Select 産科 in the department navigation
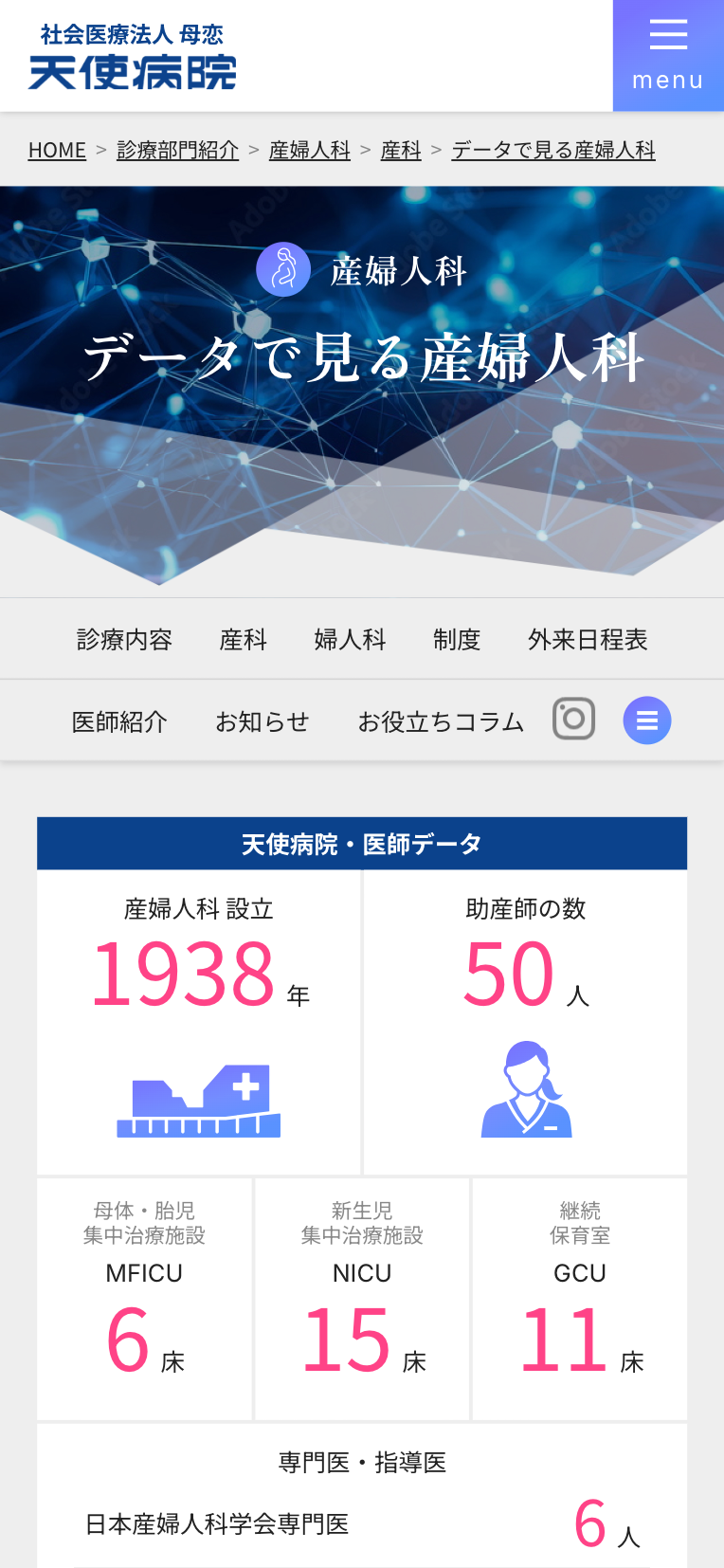The image size is (724, 1568). point(244,640)
